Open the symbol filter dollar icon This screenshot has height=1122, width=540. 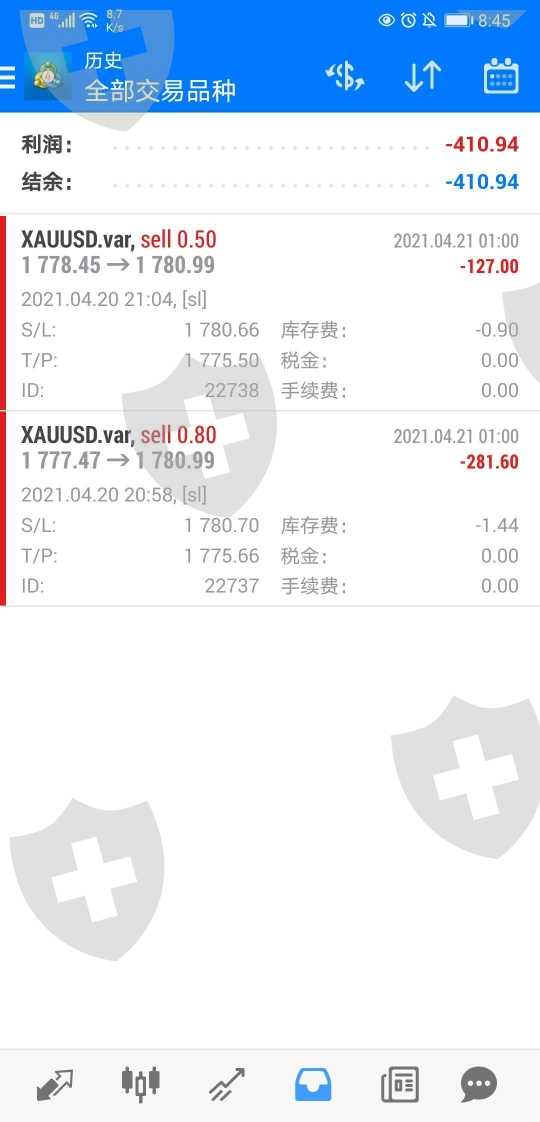pos(345,77)
